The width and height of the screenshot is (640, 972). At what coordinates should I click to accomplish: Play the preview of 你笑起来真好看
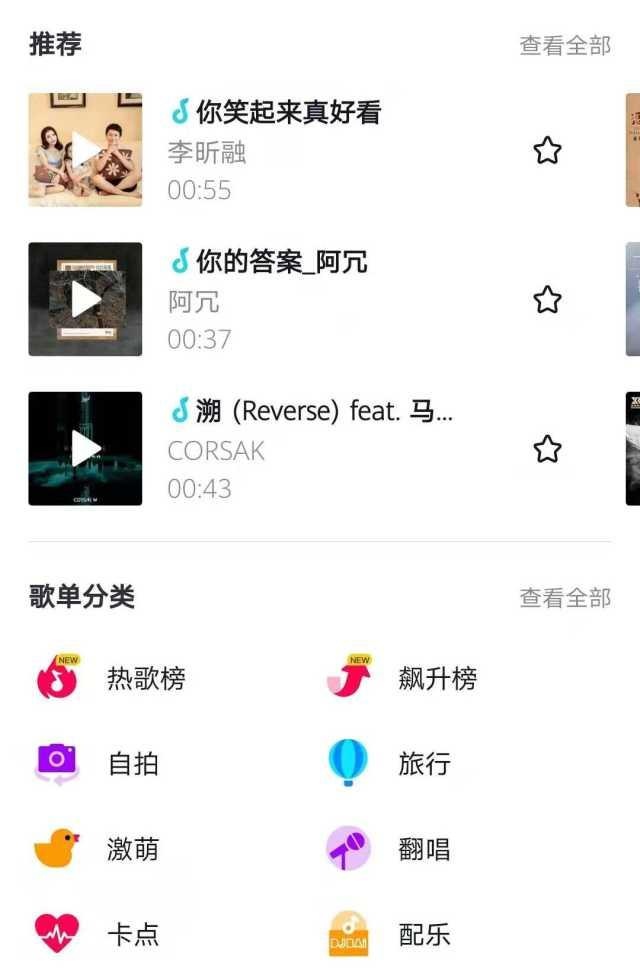point(85,150)
